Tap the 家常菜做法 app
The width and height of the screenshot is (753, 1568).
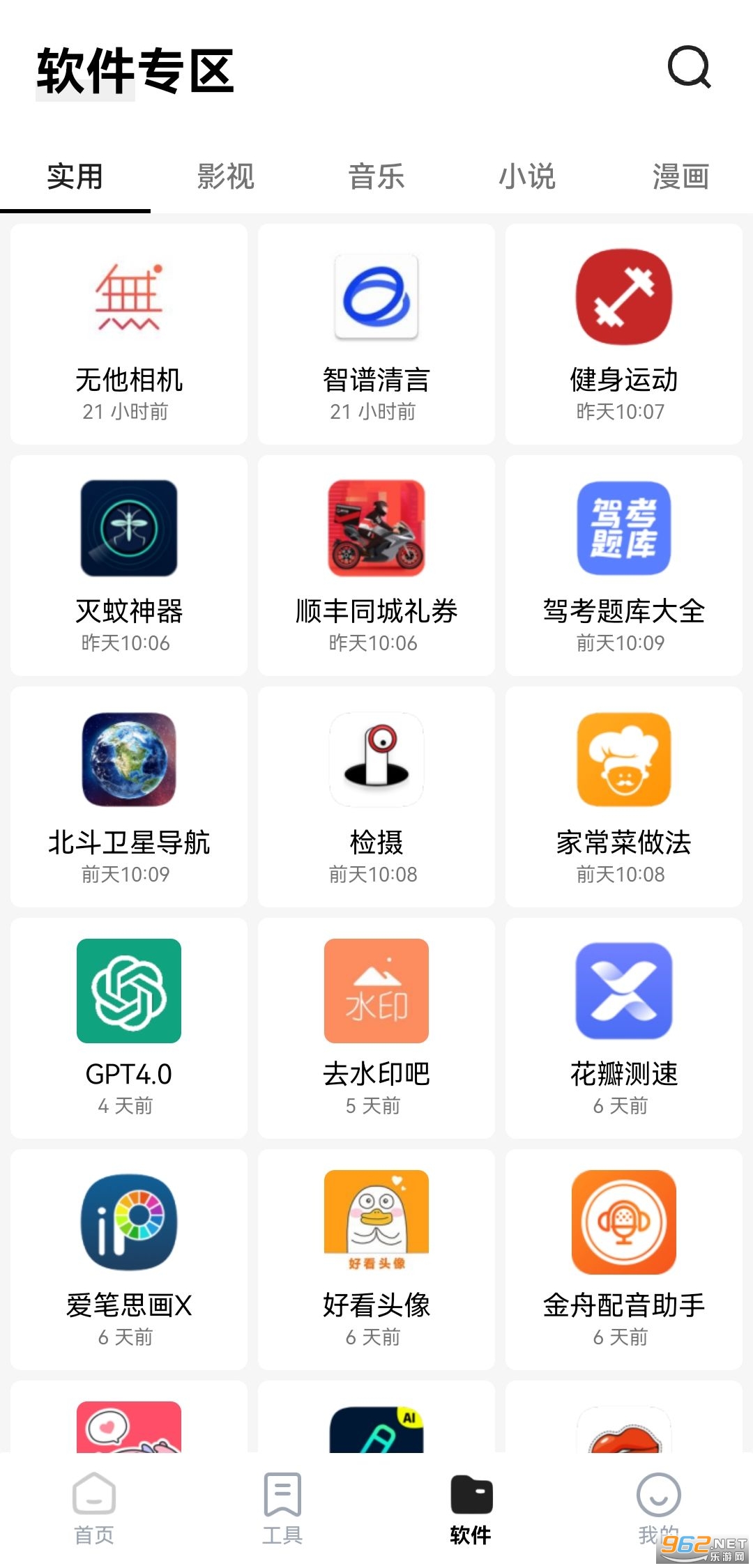click(x=623, y=797)
